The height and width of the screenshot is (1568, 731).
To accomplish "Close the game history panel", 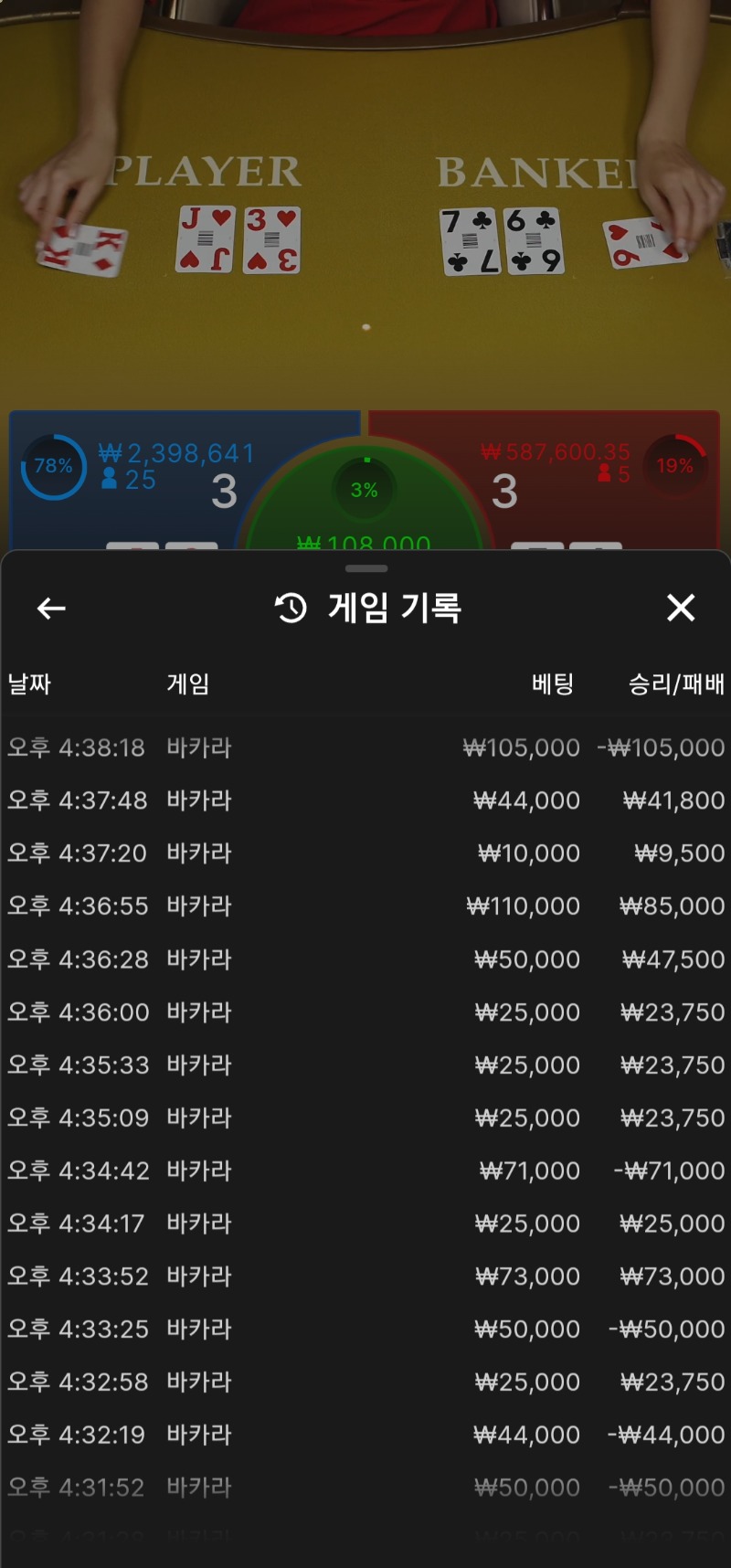I will click(x=681, y=608).
